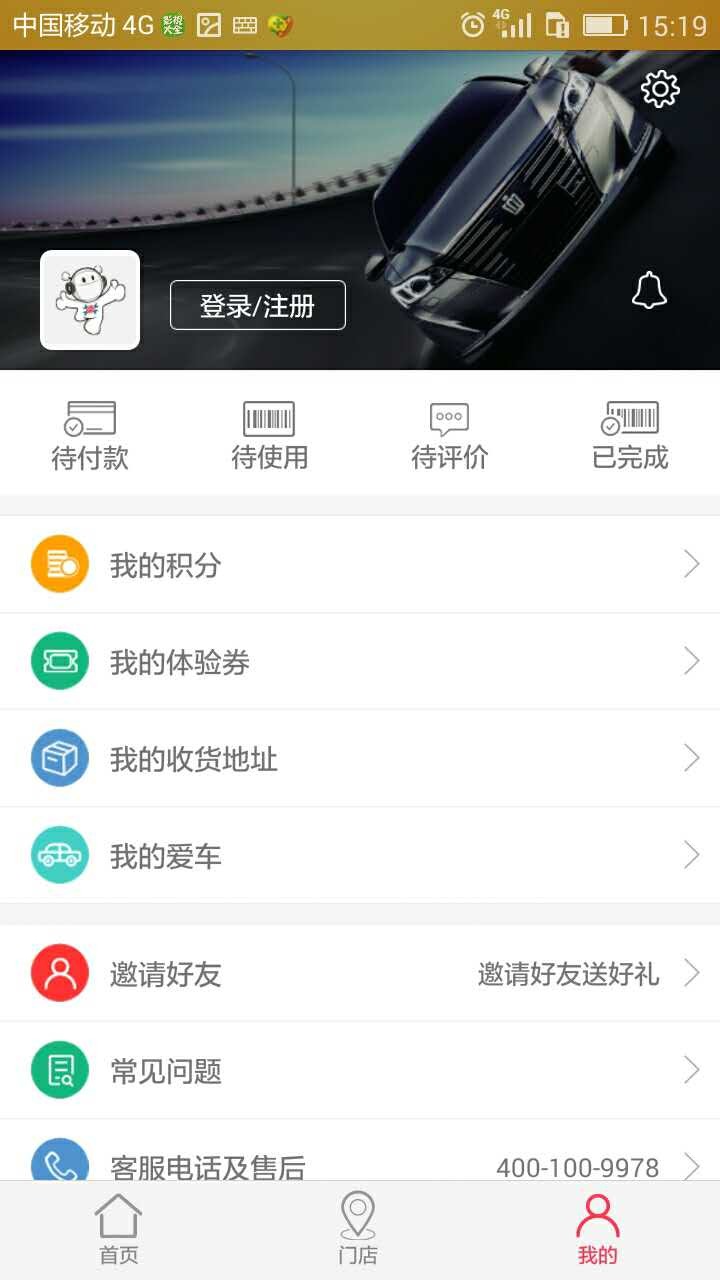This screenshot has width=720, height=1280.
Task: Tap the green 我的体验券 coupon icon
Action: [59, 660]
